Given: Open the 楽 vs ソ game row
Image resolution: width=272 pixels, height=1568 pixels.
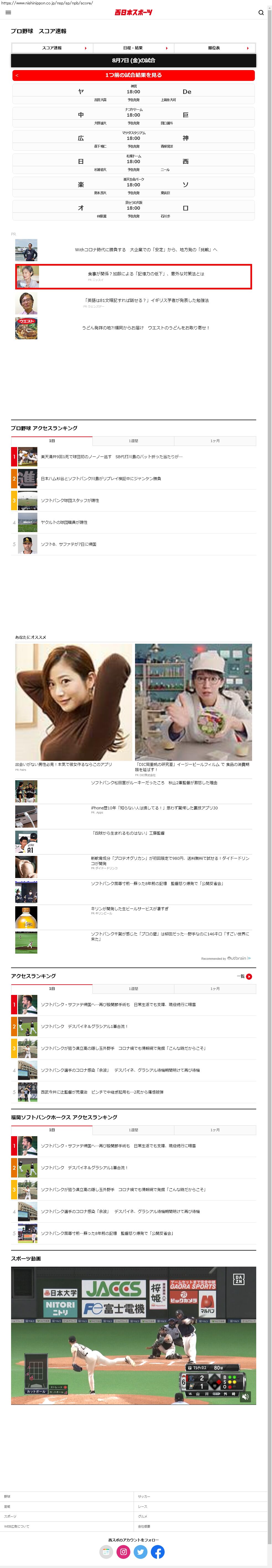Looking at the screenshot, I should click(x=133, y=184).
